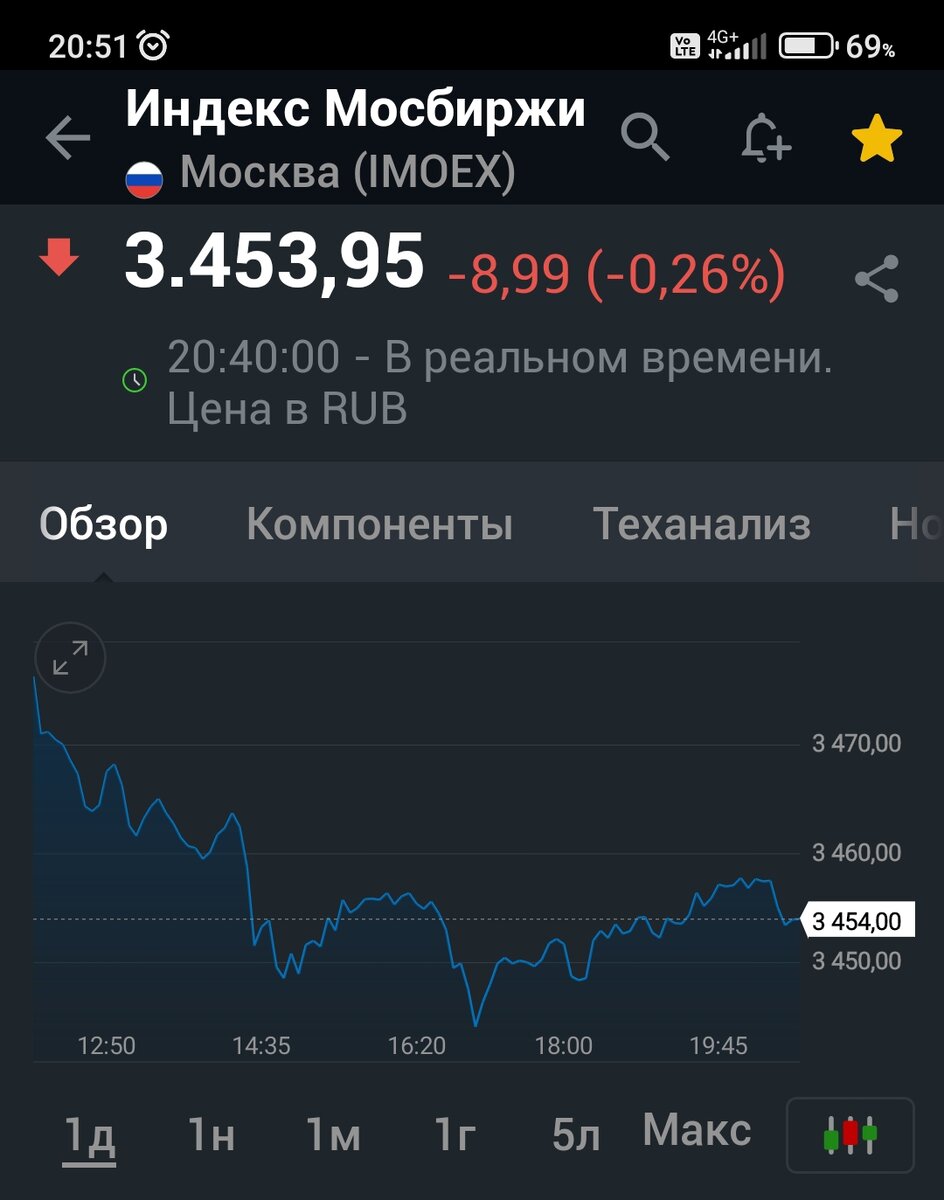Tap the clock icon beside the timestamp
Viewport: 944px width, 1200px height.
tap(135, 380)
